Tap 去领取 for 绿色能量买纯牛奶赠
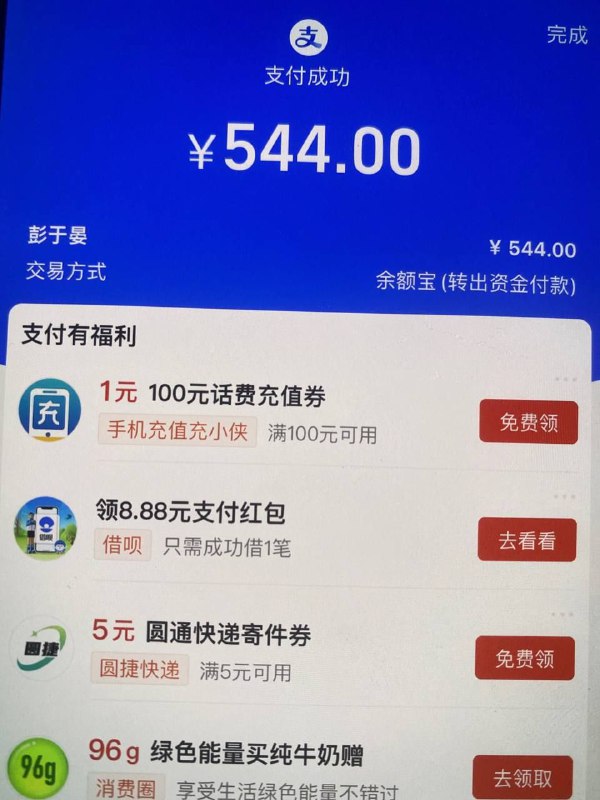The width and height of the screenshot is (600, 800). tap(522, 776)
